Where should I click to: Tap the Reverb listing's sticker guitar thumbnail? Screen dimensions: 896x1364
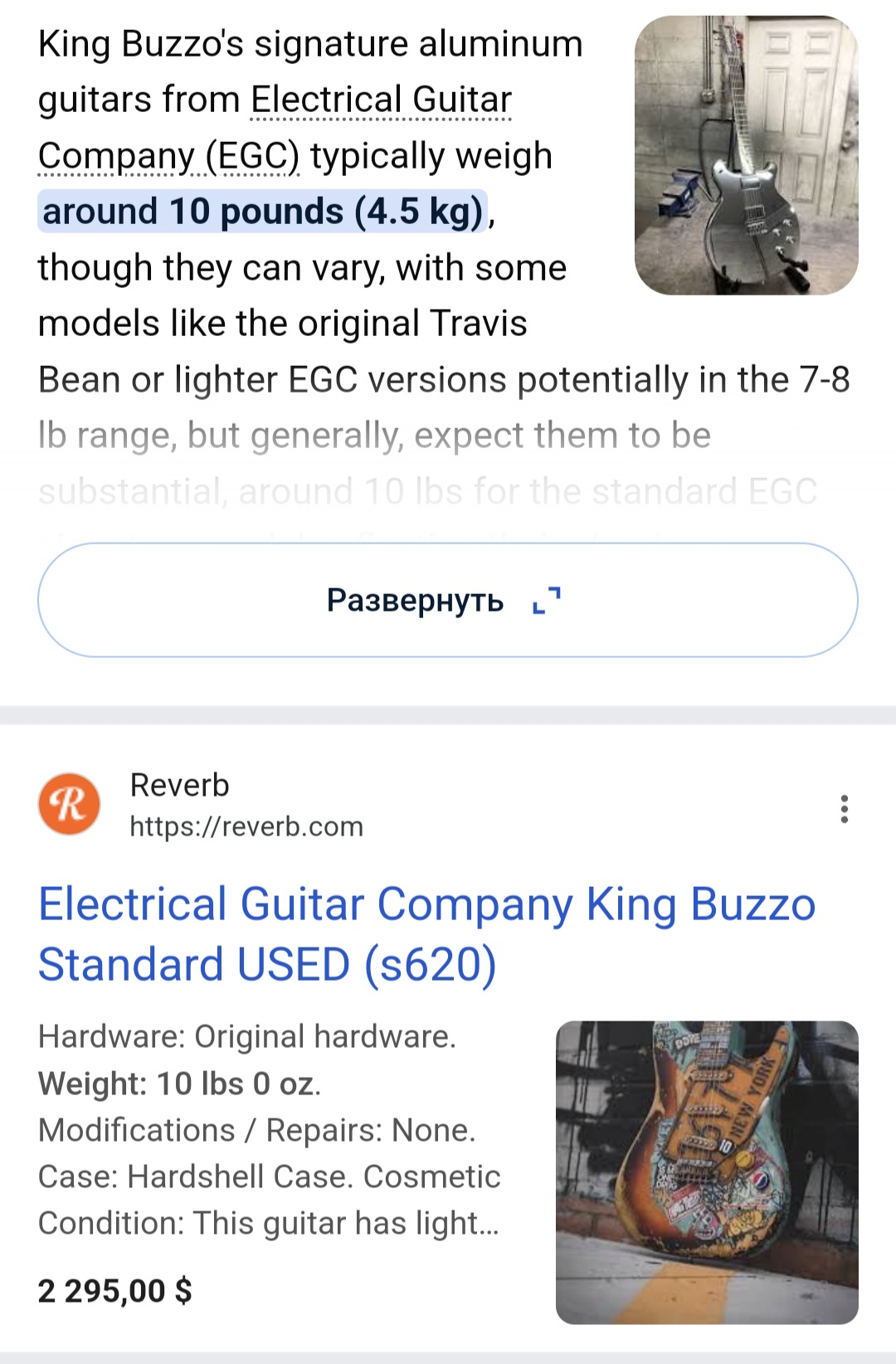coord(706,1172)
